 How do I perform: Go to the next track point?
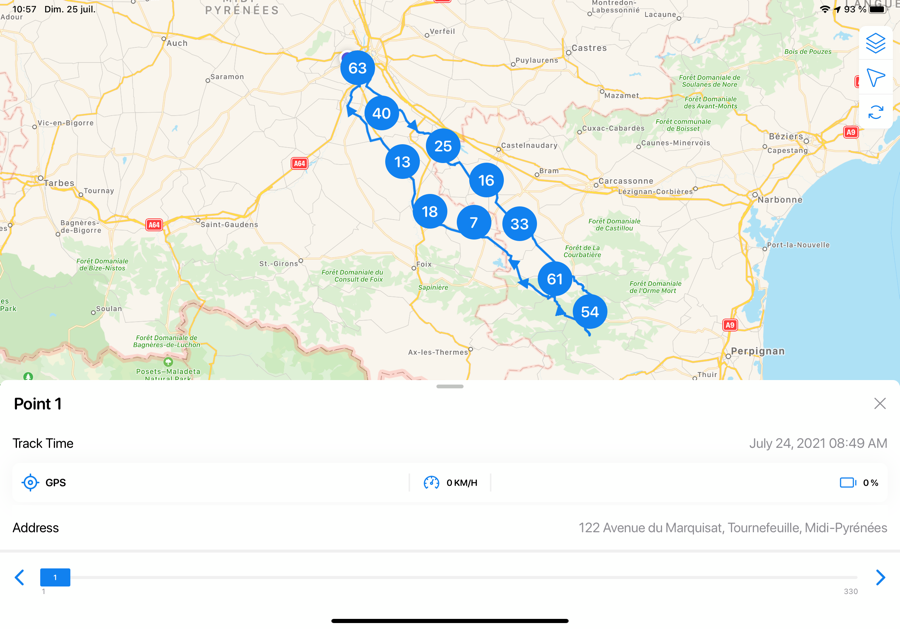coord(880,577)
